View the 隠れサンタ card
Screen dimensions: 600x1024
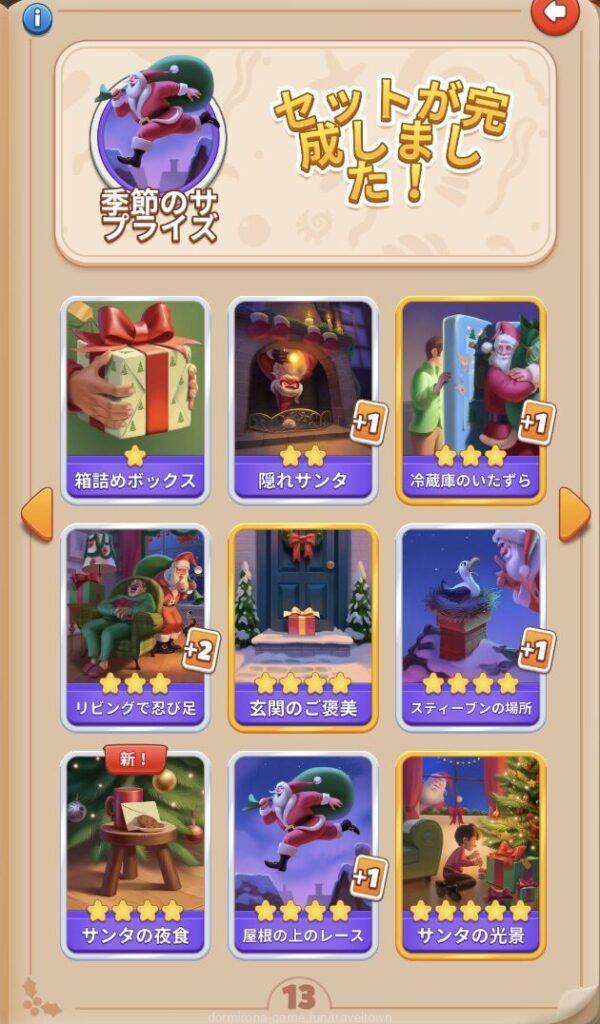[x=303, y=397]
